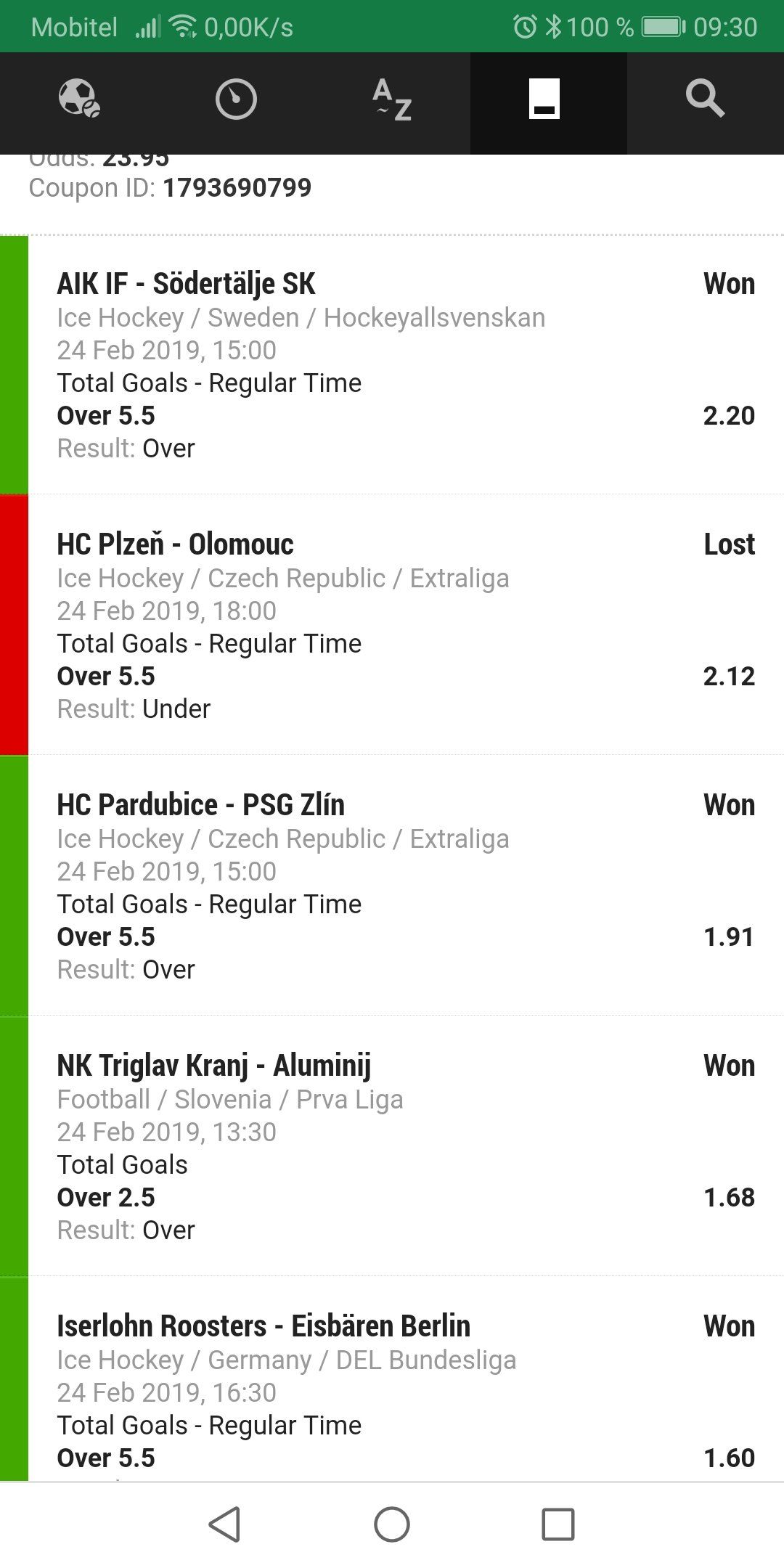Tap the system home button

[x=392, y=1524]
